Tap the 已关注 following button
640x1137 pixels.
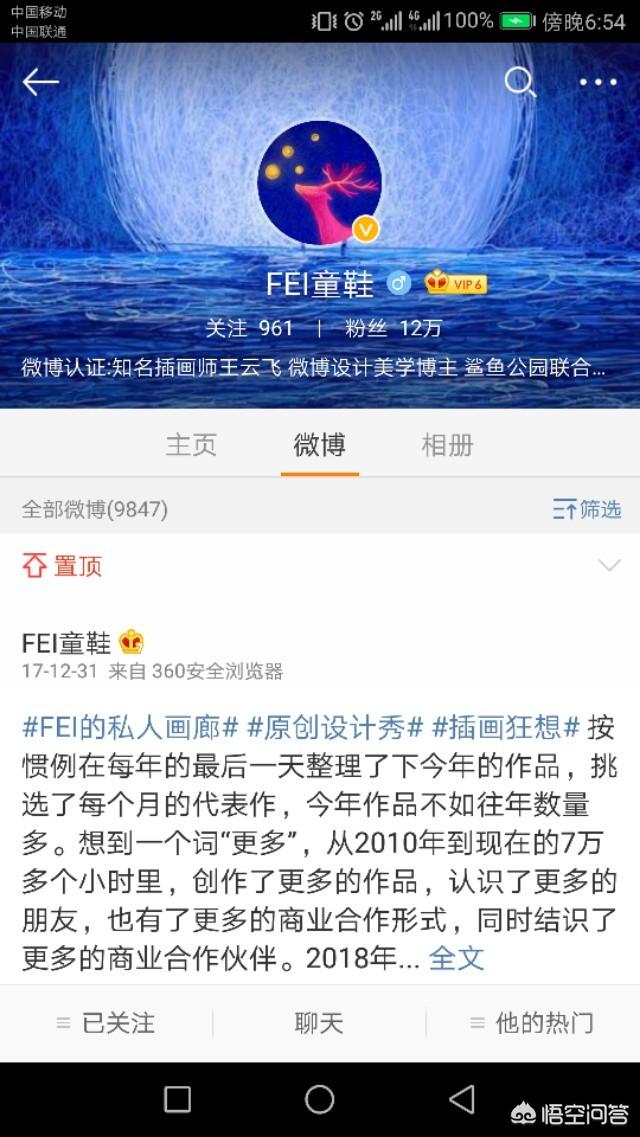point(107,1023)
